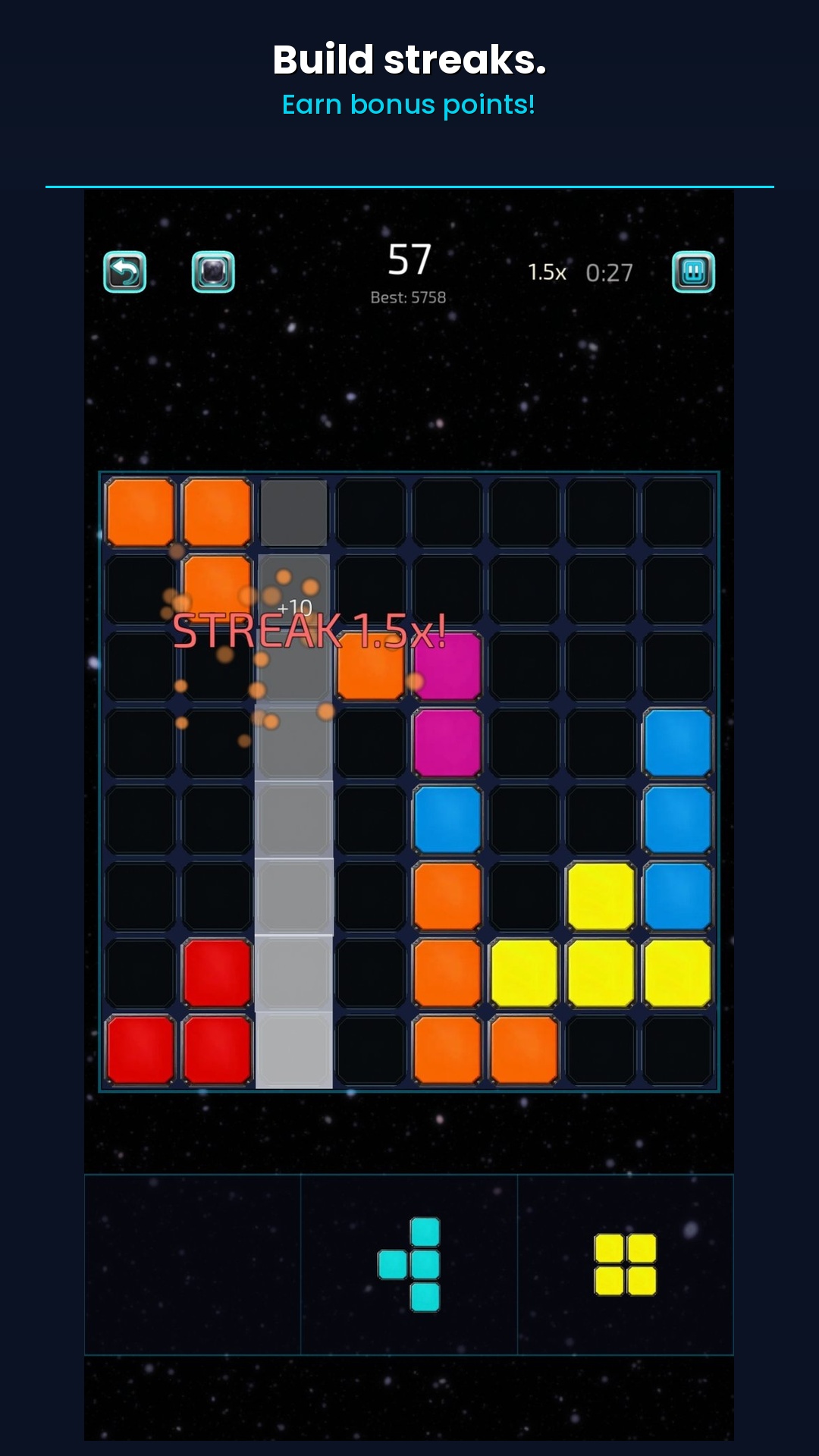This screenshot has height=1456, width=819.
Task: Click the +10 points popup
Action: [x=294, y=607]
